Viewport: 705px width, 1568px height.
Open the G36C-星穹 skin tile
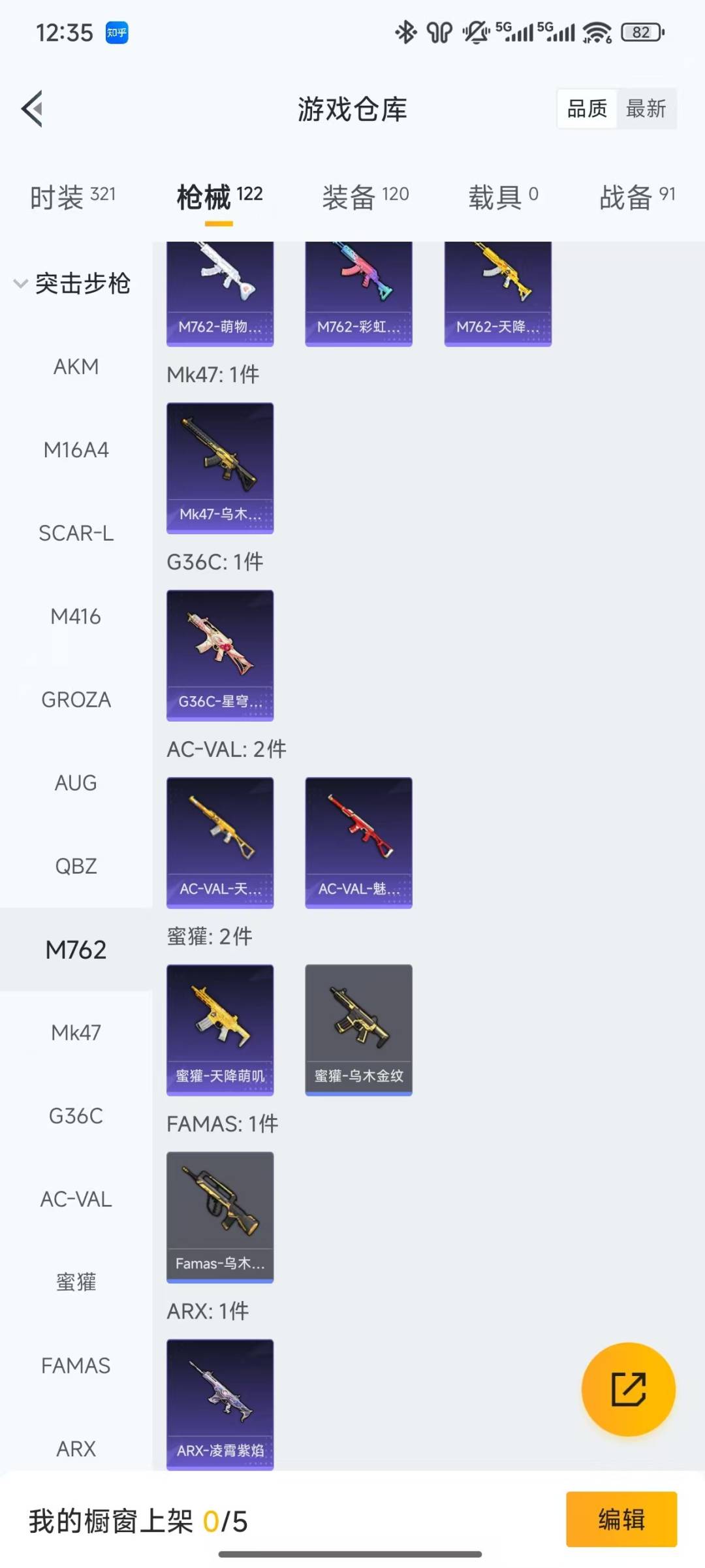220,655
